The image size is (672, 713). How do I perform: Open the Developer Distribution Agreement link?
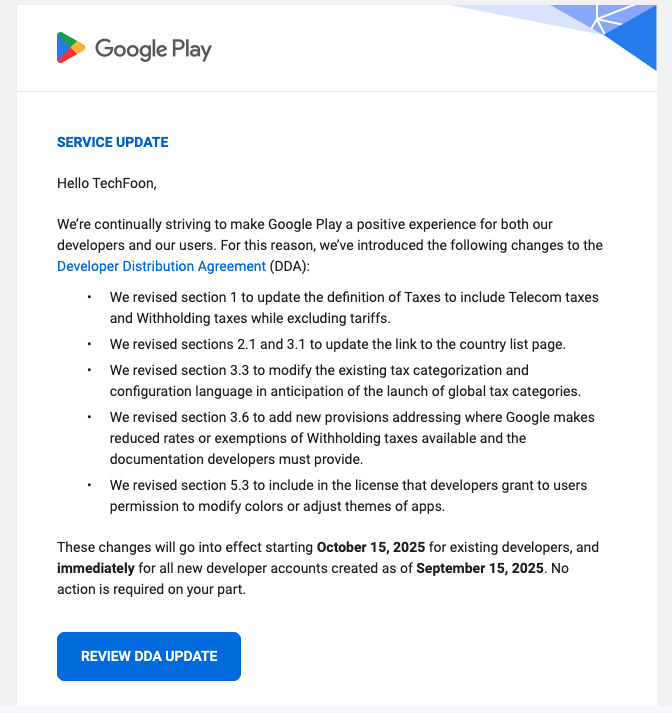pyautogui.click(x=161, y=266)
